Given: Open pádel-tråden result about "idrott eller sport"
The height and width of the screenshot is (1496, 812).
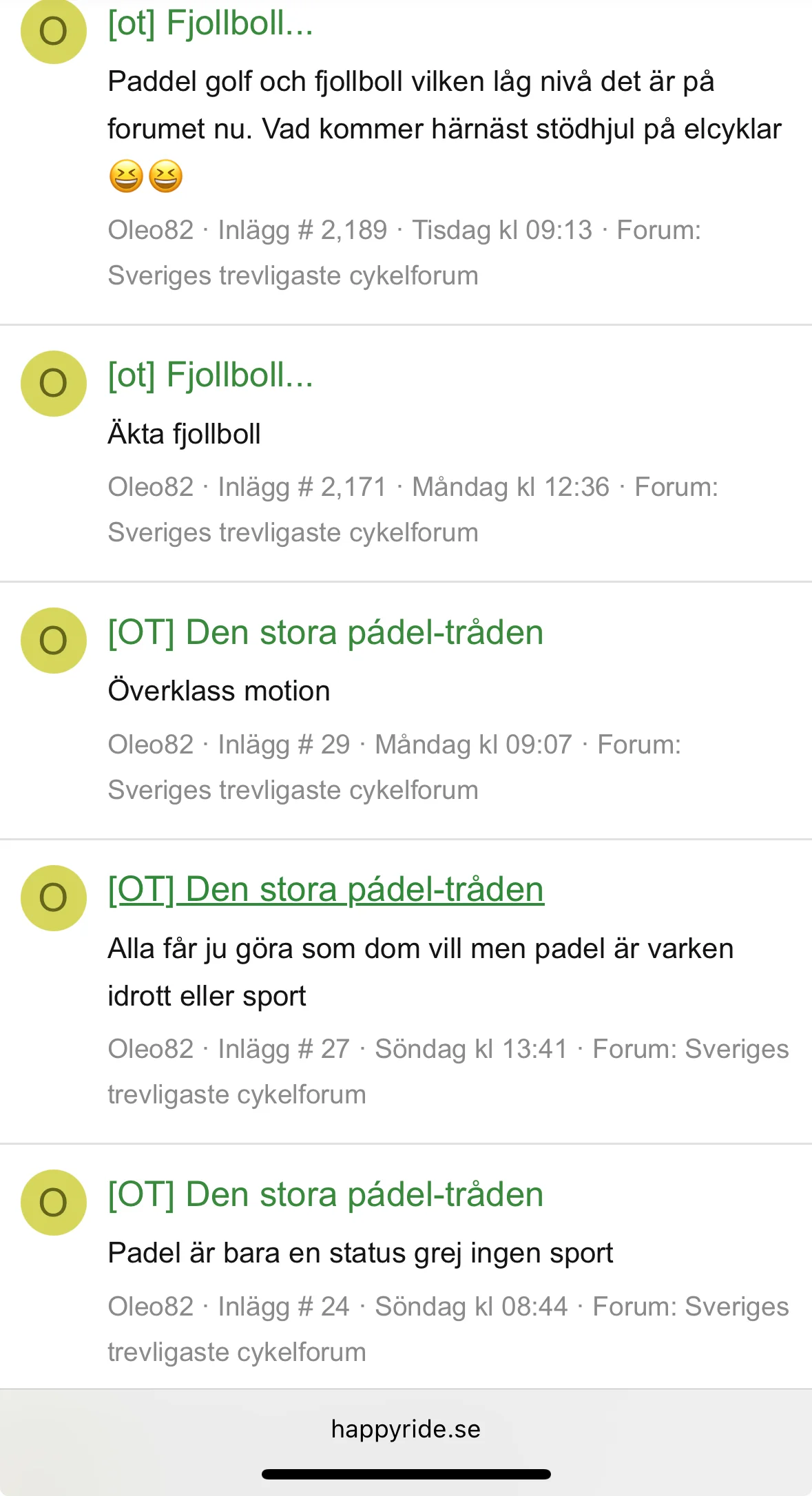Looking at the screenshot, I should point(325,889).
